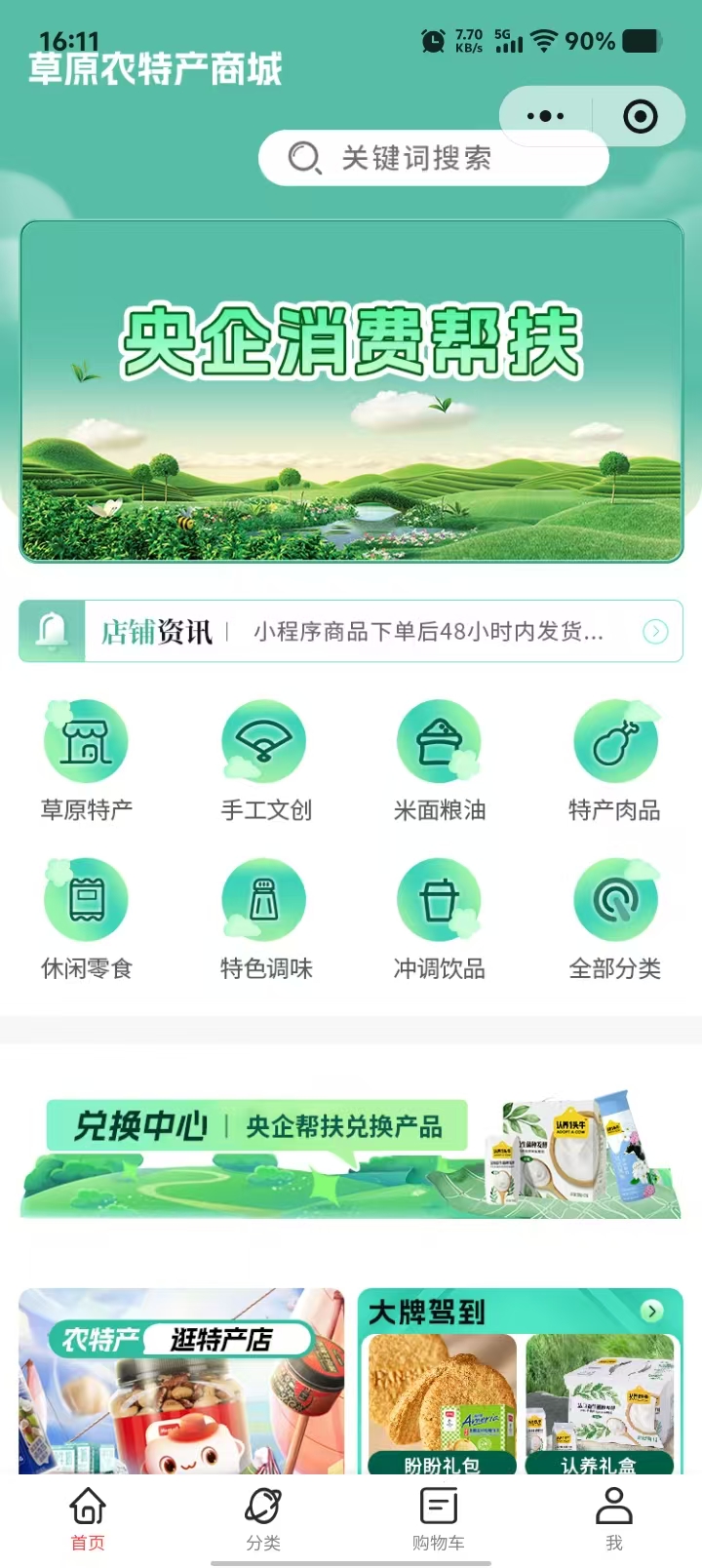Screen dimensions: 702x1568
Task: Expand 大牌驾到 with its arrow
Action: click(652, 1312)
